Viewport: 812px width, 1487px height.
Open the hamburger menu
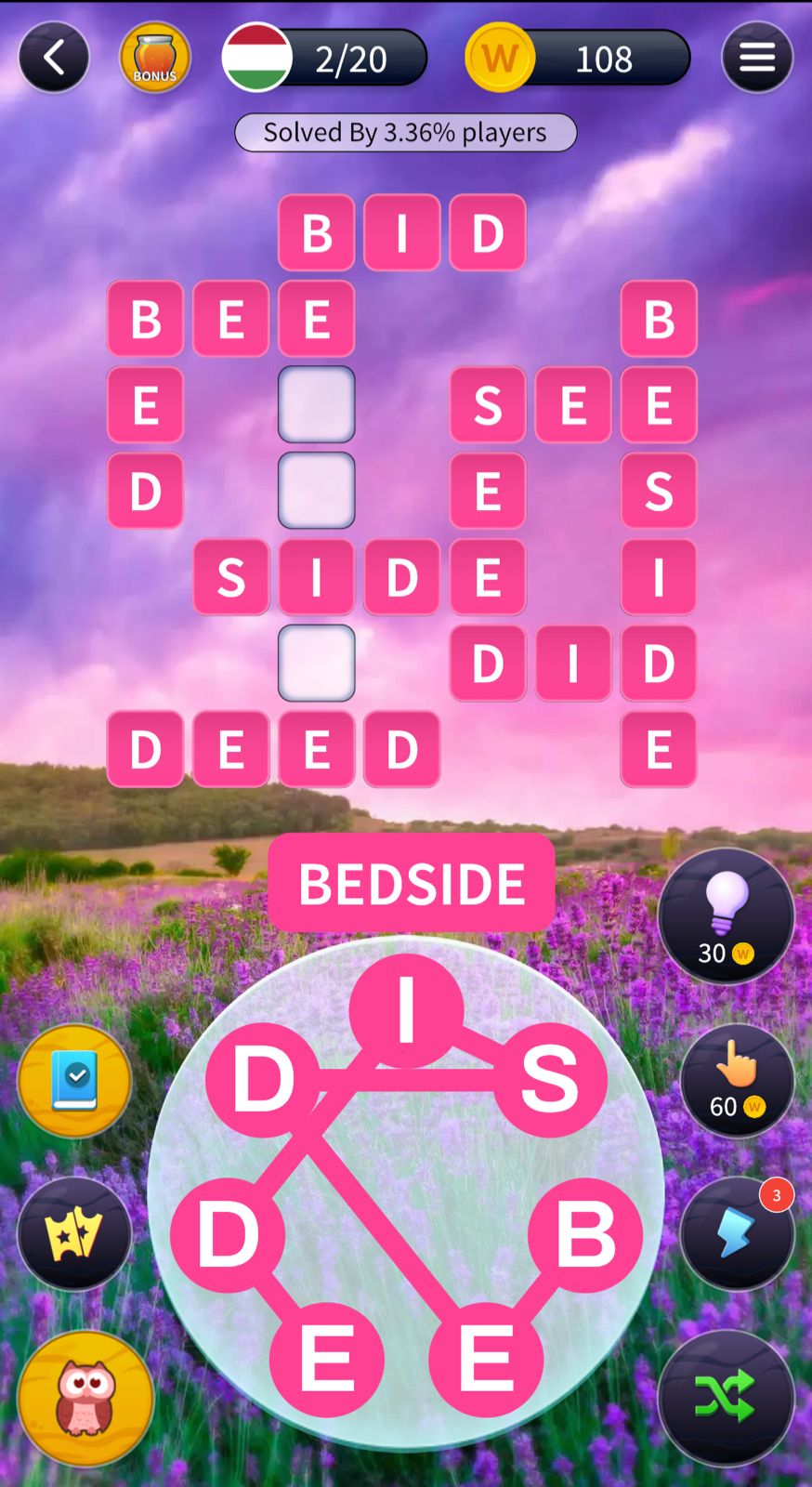coord(757,59)
